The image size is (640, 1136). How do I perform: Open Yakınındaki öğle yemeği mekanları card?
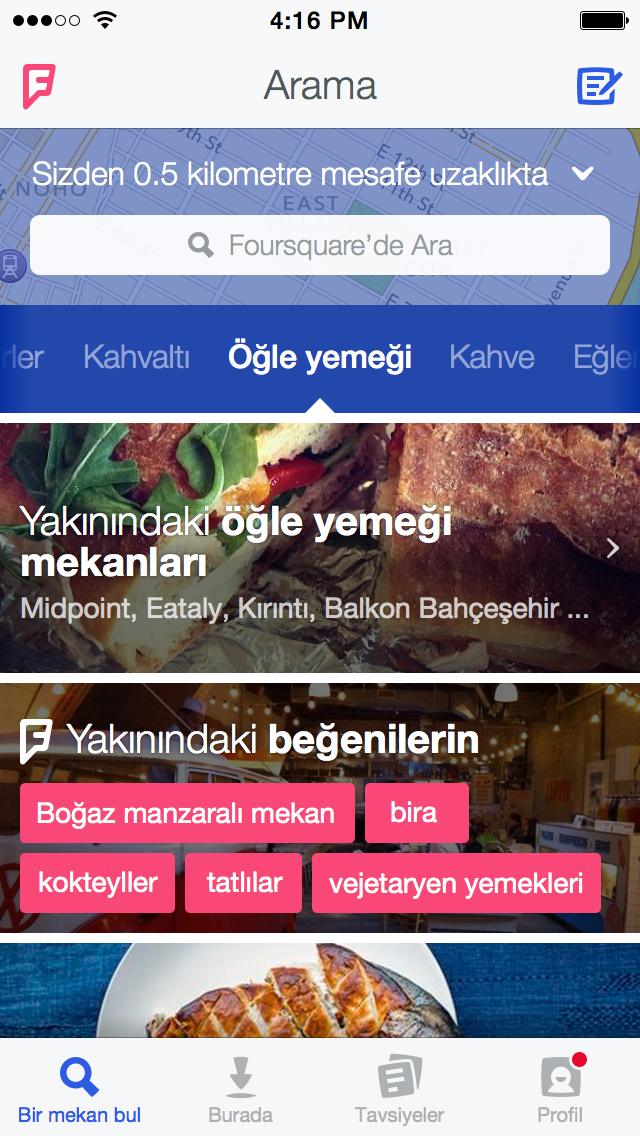coord(320,547)
